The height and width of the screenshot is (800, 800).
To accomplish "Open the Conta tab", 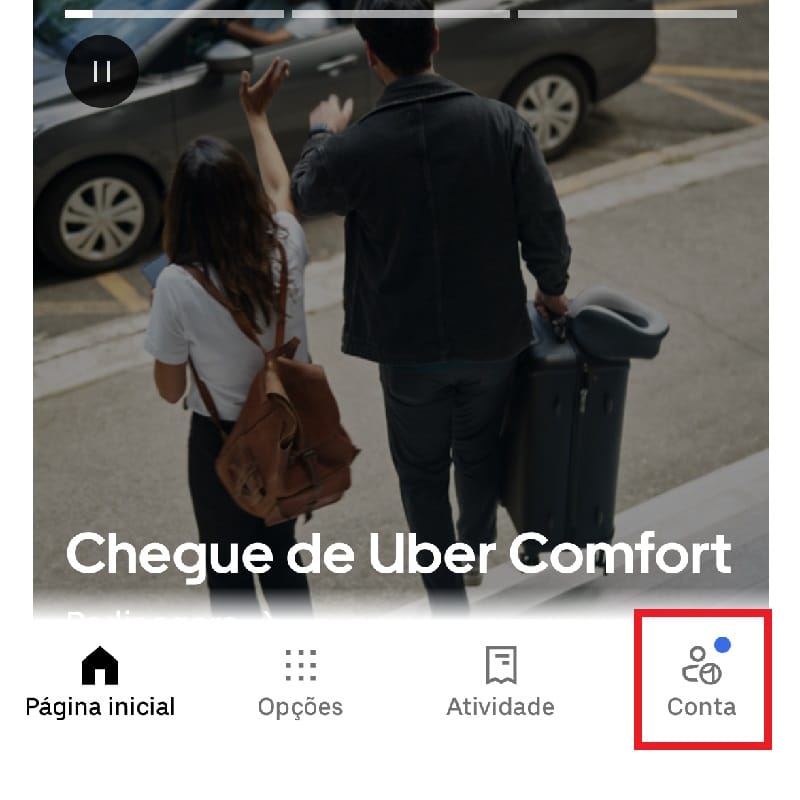I will coord(701,682).
